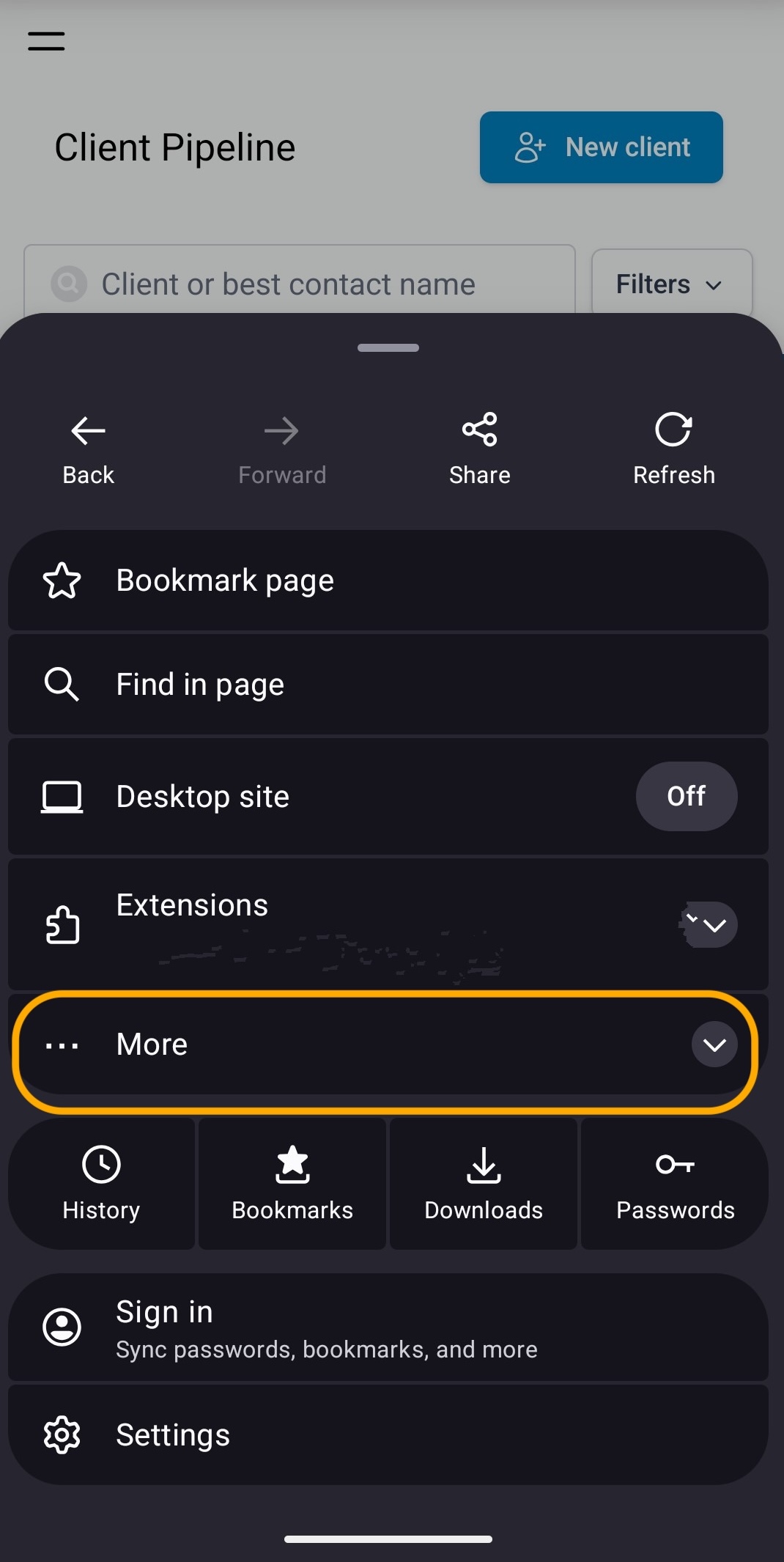Image resolution: width=784 pixels, height=1562 pixels.
Task: Open the hamburger drawer menu
Action: [x=46, y=41]
